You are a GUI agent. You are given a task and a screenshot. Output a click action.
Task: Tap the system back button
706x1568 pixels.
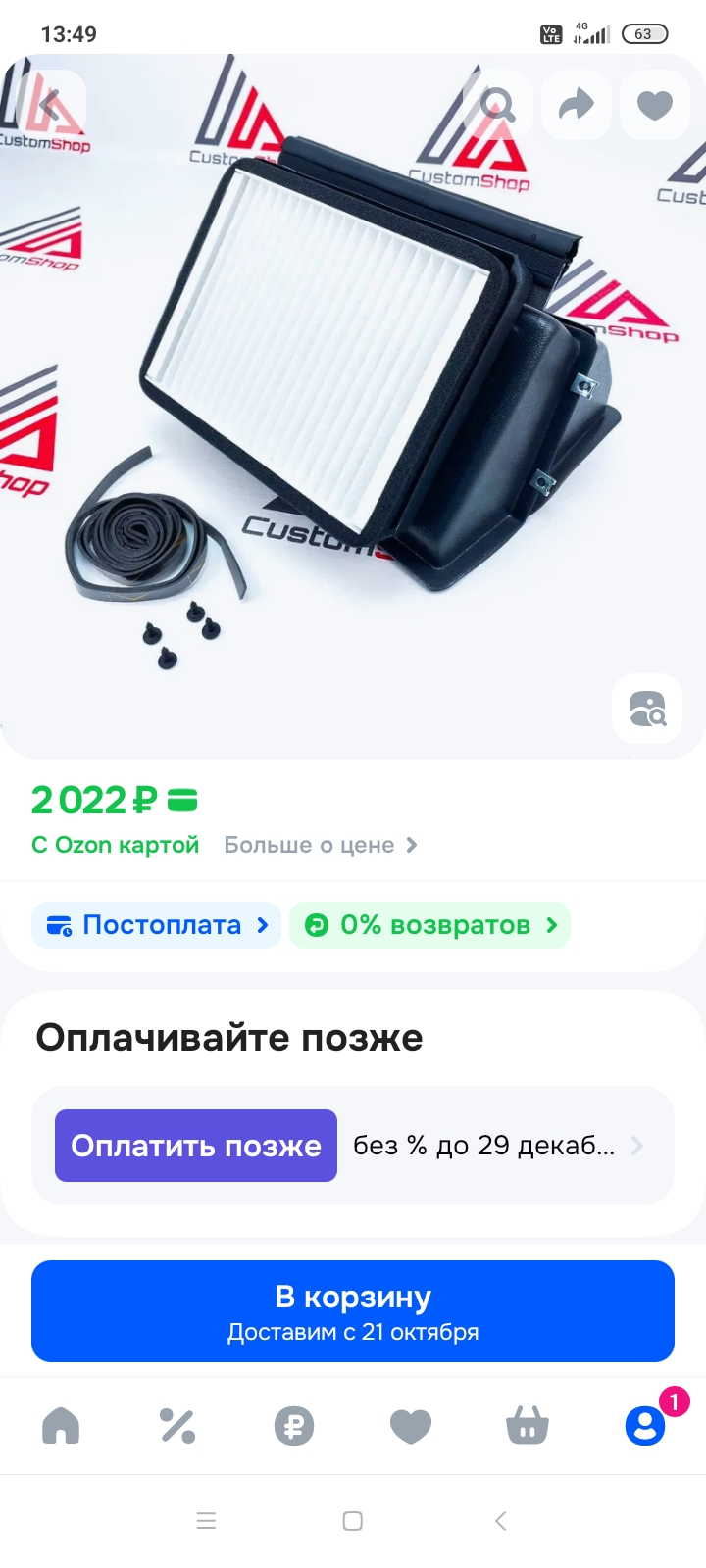click(x=500, y=1521)
